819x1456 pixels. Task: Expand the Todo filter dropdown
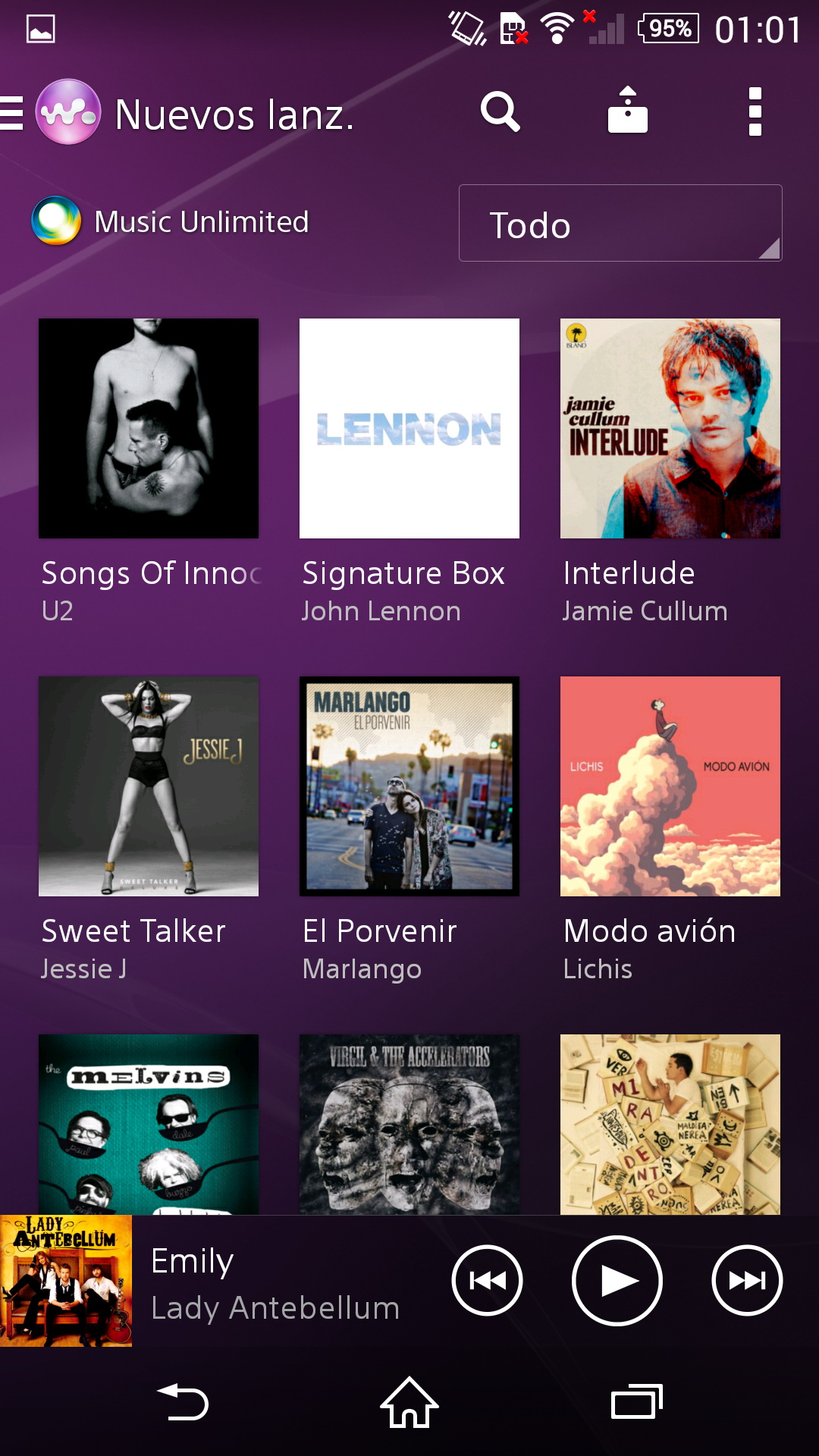point(620,224)
